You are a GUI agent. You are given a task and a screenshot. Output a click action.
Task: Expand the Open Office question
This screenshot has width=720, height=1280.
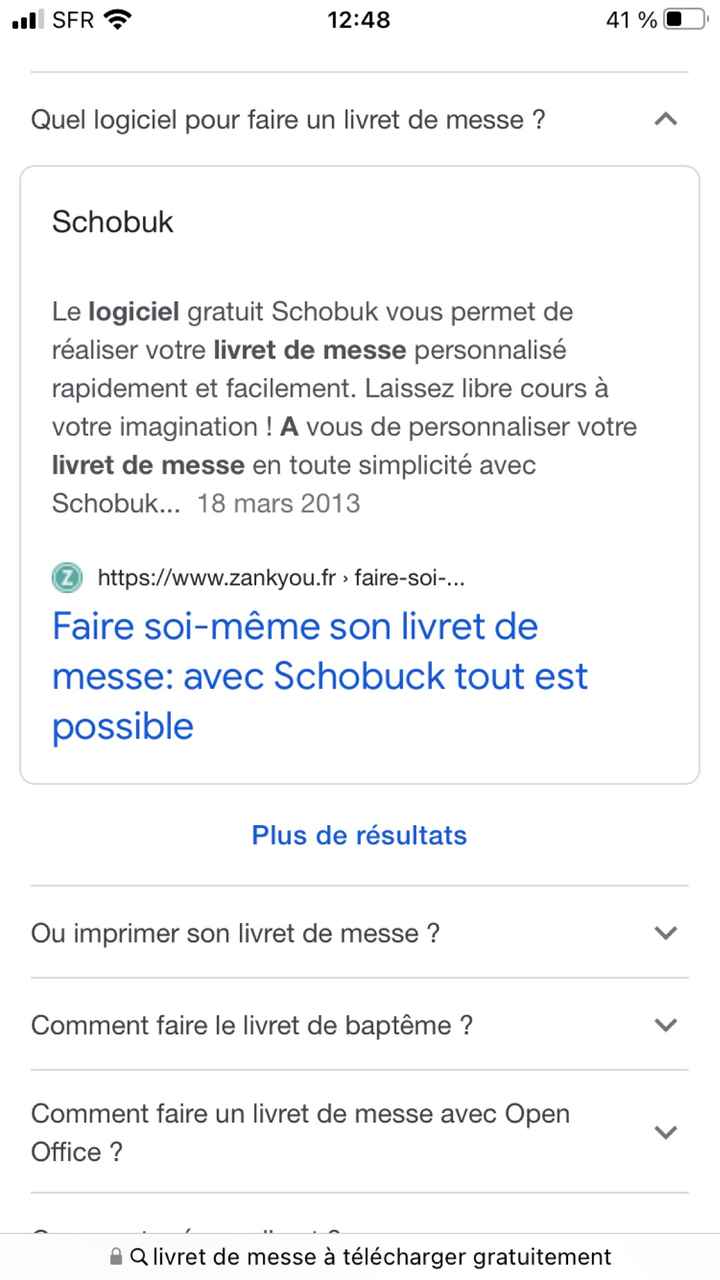click(x=666, y=1132)
